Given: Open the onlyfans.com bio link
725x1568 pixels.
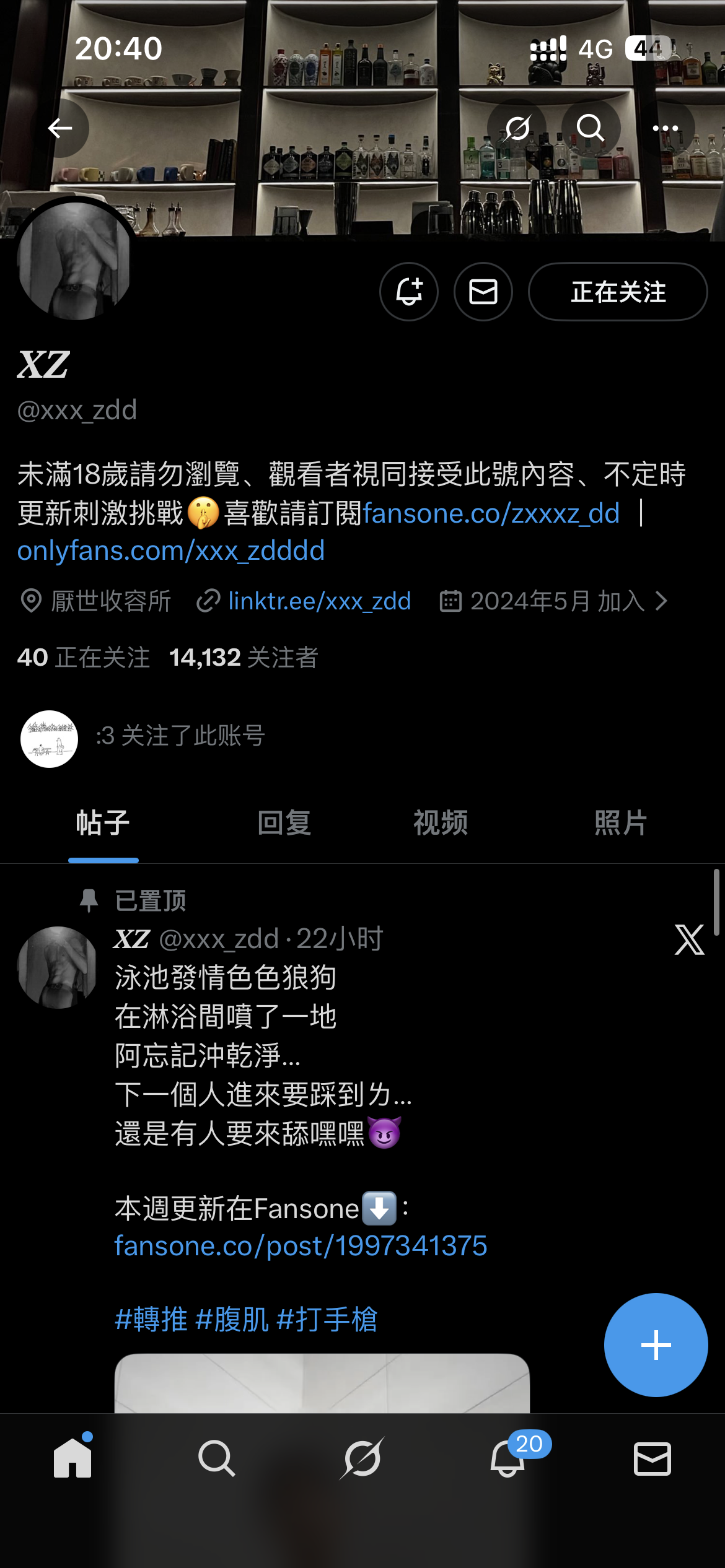Looking at the screenshot, I should pyautogui.click(x=171, y=551).
